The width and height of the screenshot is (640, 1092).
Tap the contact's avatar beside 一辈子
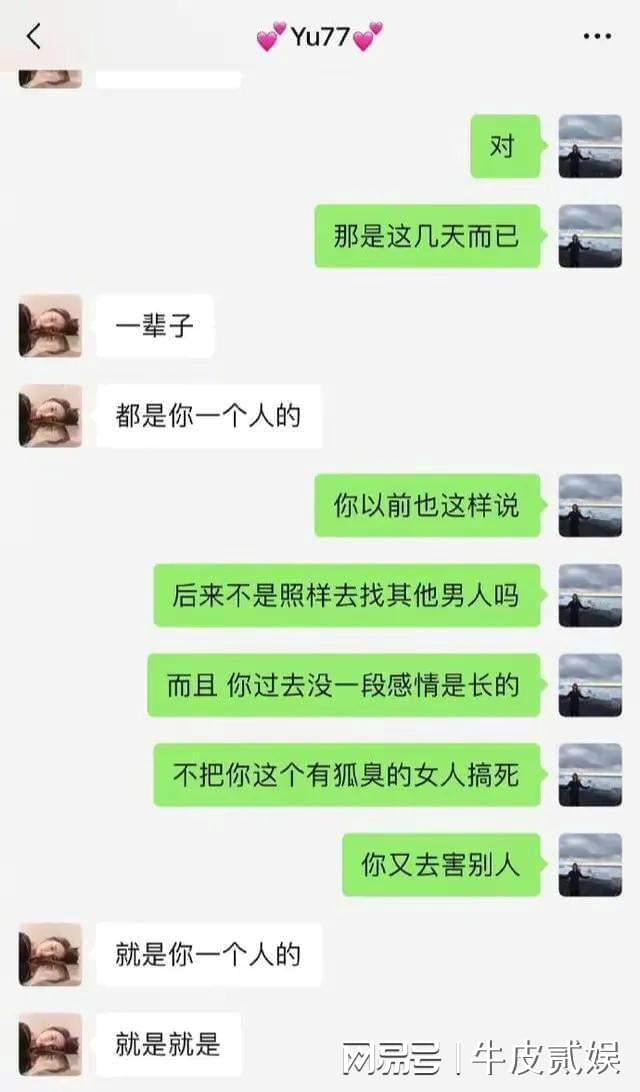[x=50, y=325]
